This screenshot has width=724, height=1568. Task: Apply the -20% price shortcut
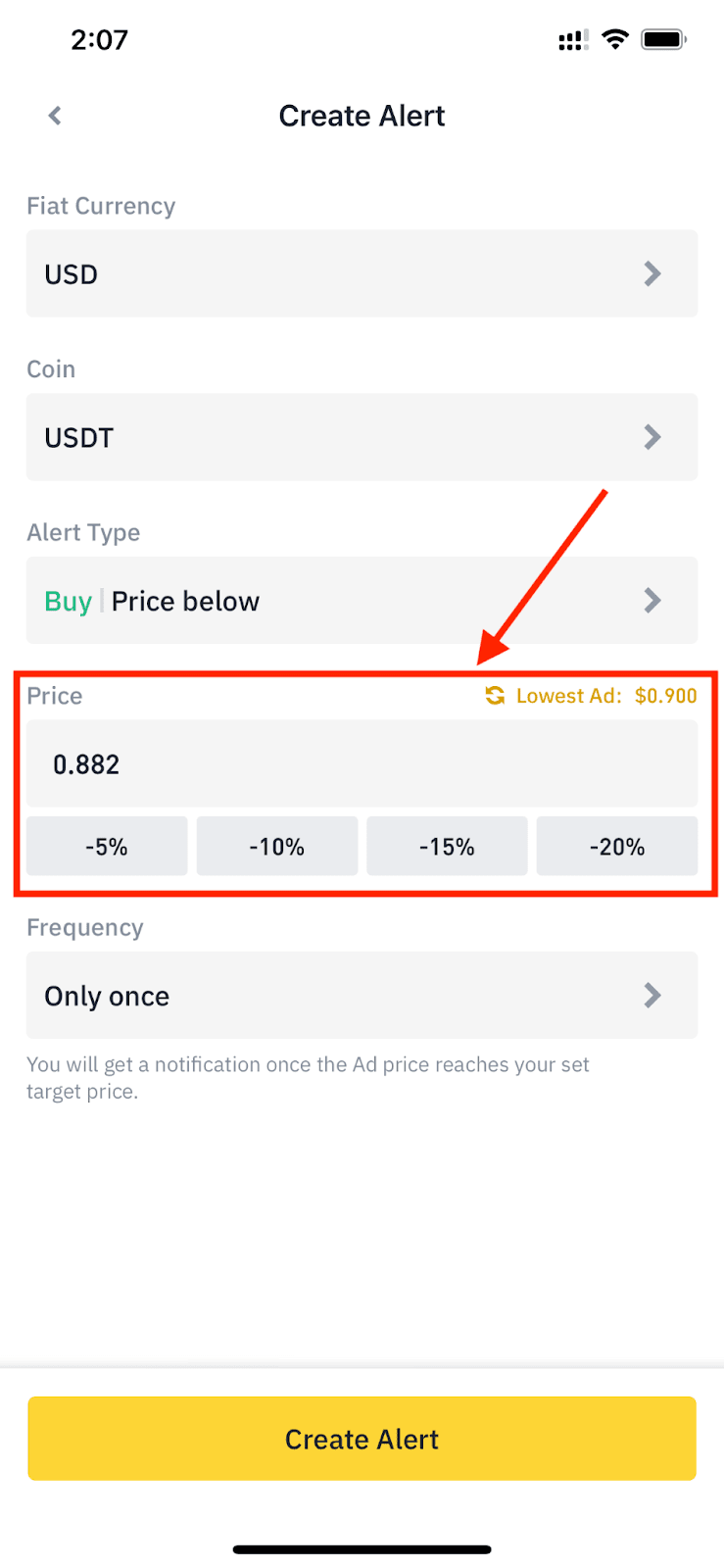(x=617, y=847)
